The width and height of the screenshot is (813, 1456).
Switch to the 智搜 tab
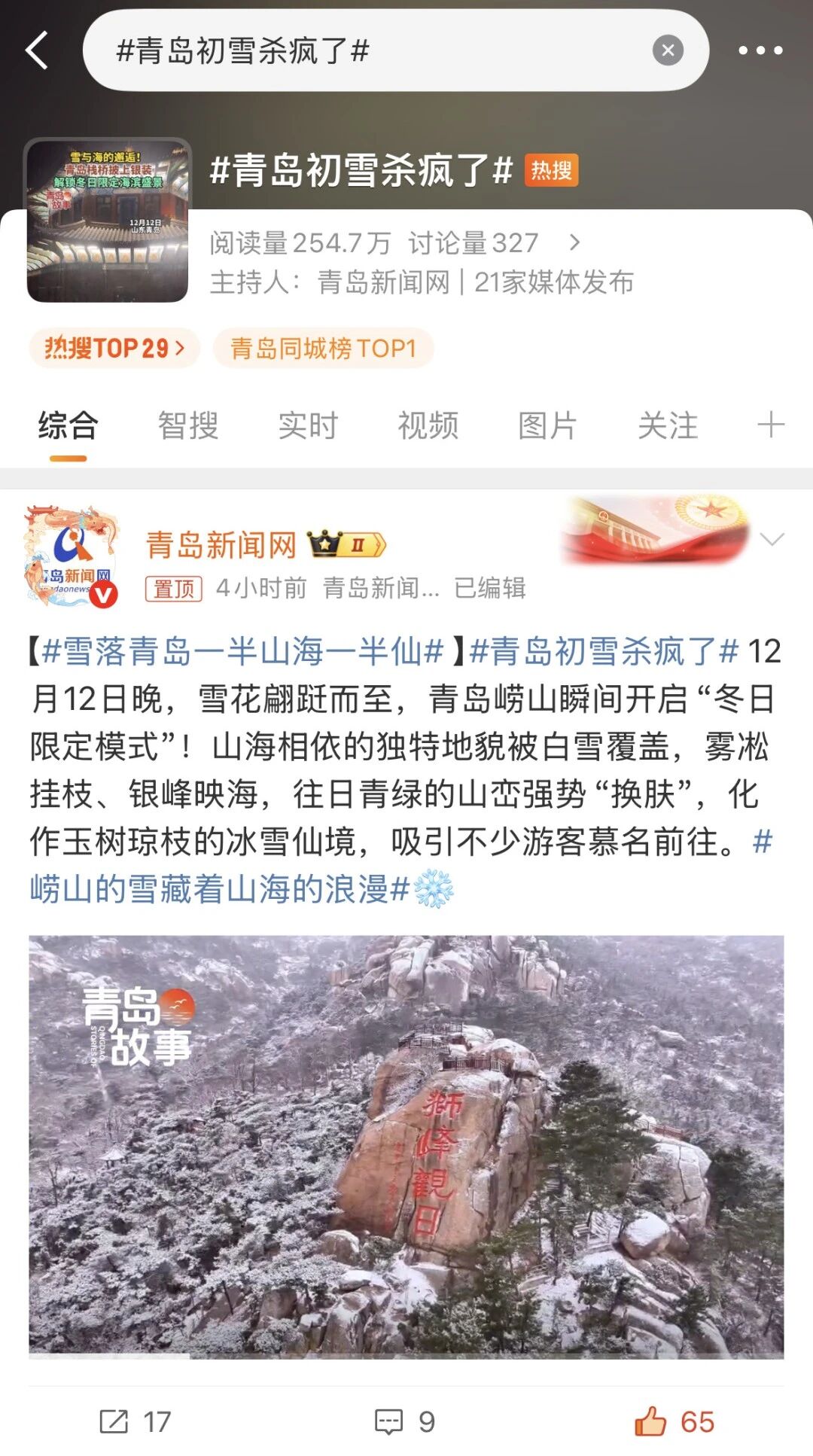tap(187, 425)
